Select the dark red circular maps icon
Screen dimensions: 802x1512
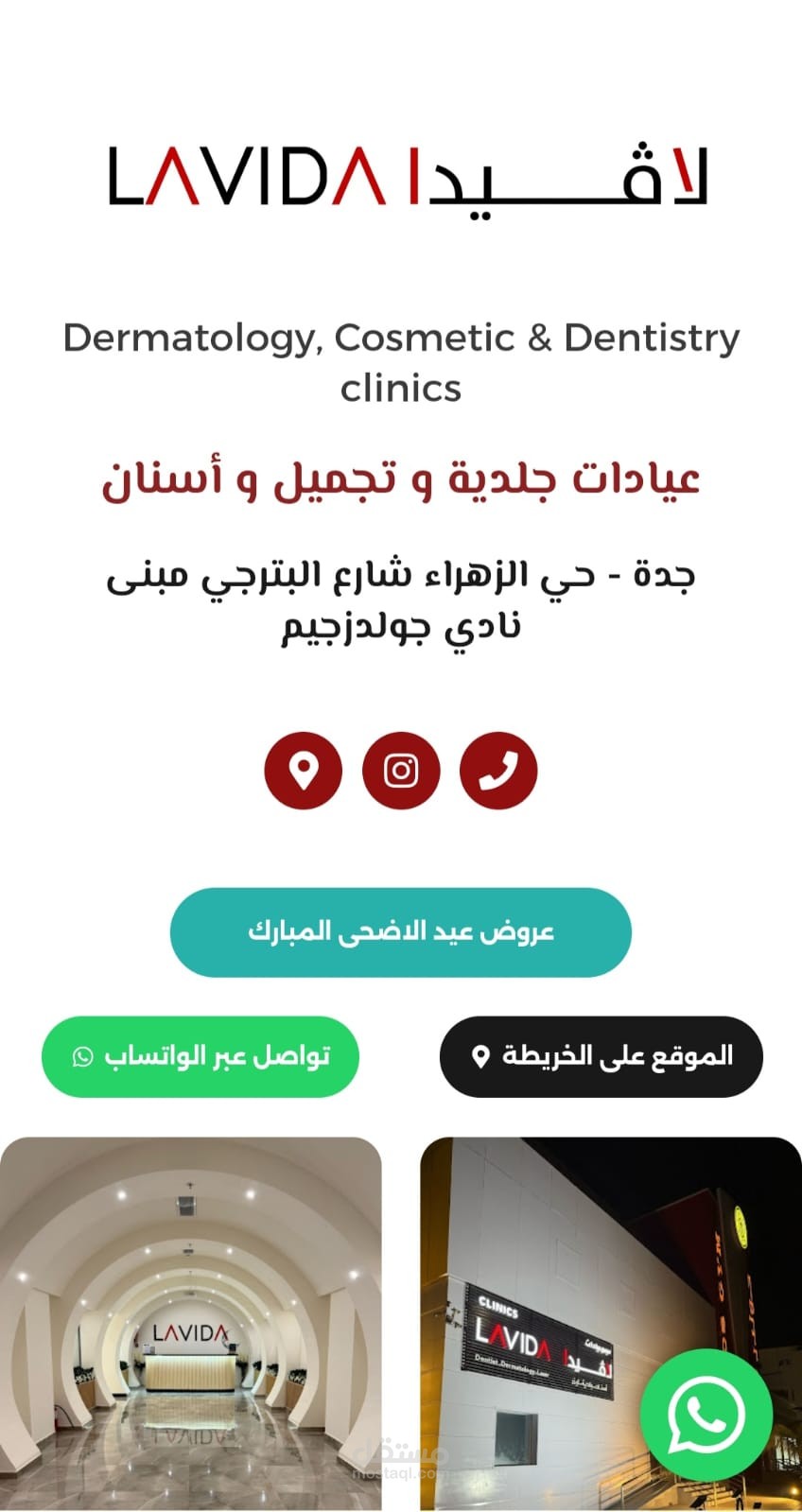[303, 771]
